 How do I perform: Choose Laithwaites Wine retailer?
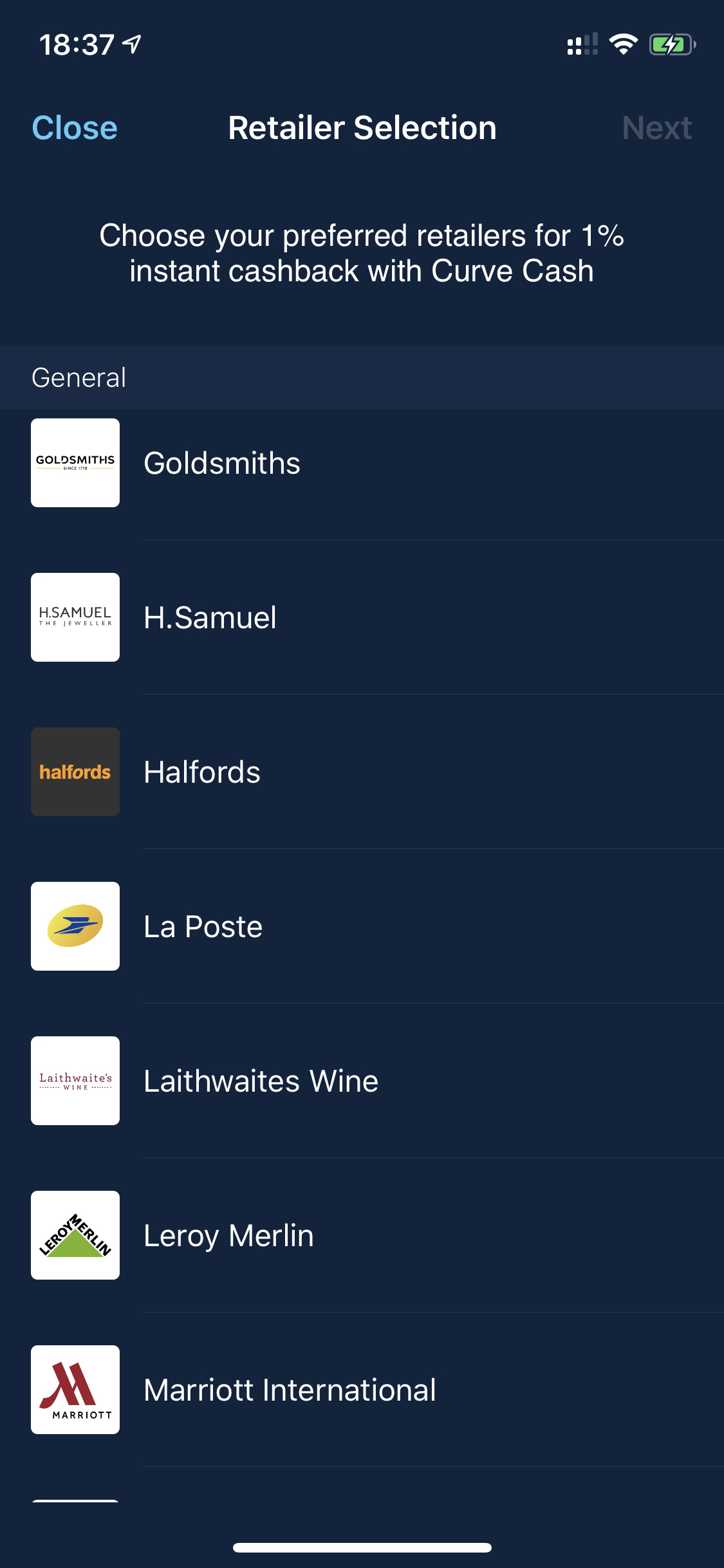point(362,1081)
